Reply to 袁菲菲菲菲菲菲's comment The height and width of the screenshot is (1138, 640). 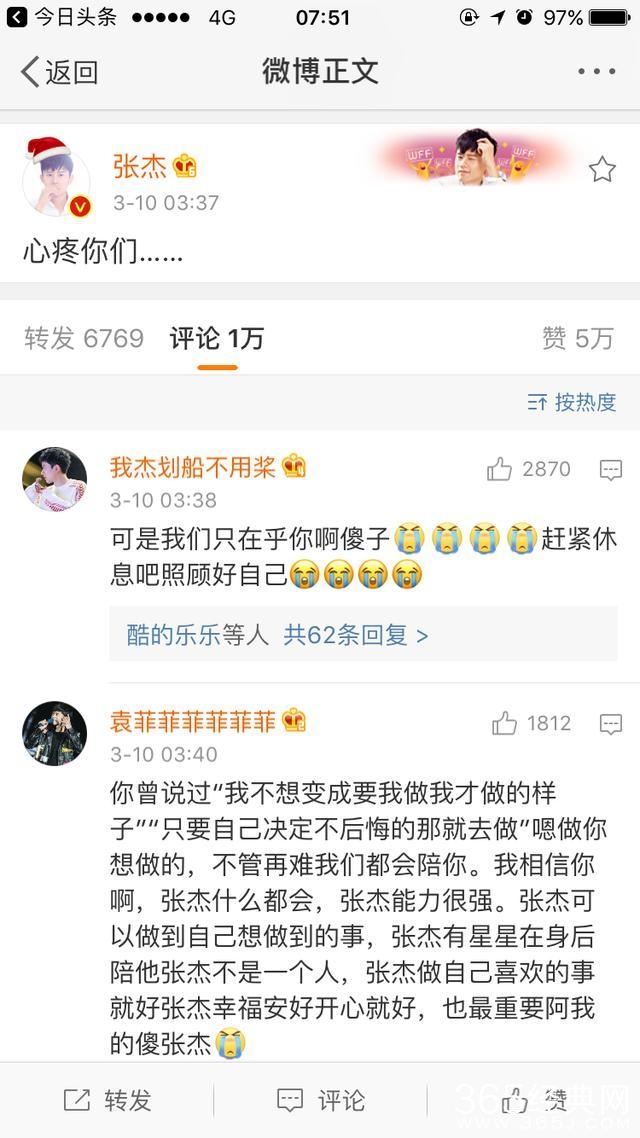610,723
